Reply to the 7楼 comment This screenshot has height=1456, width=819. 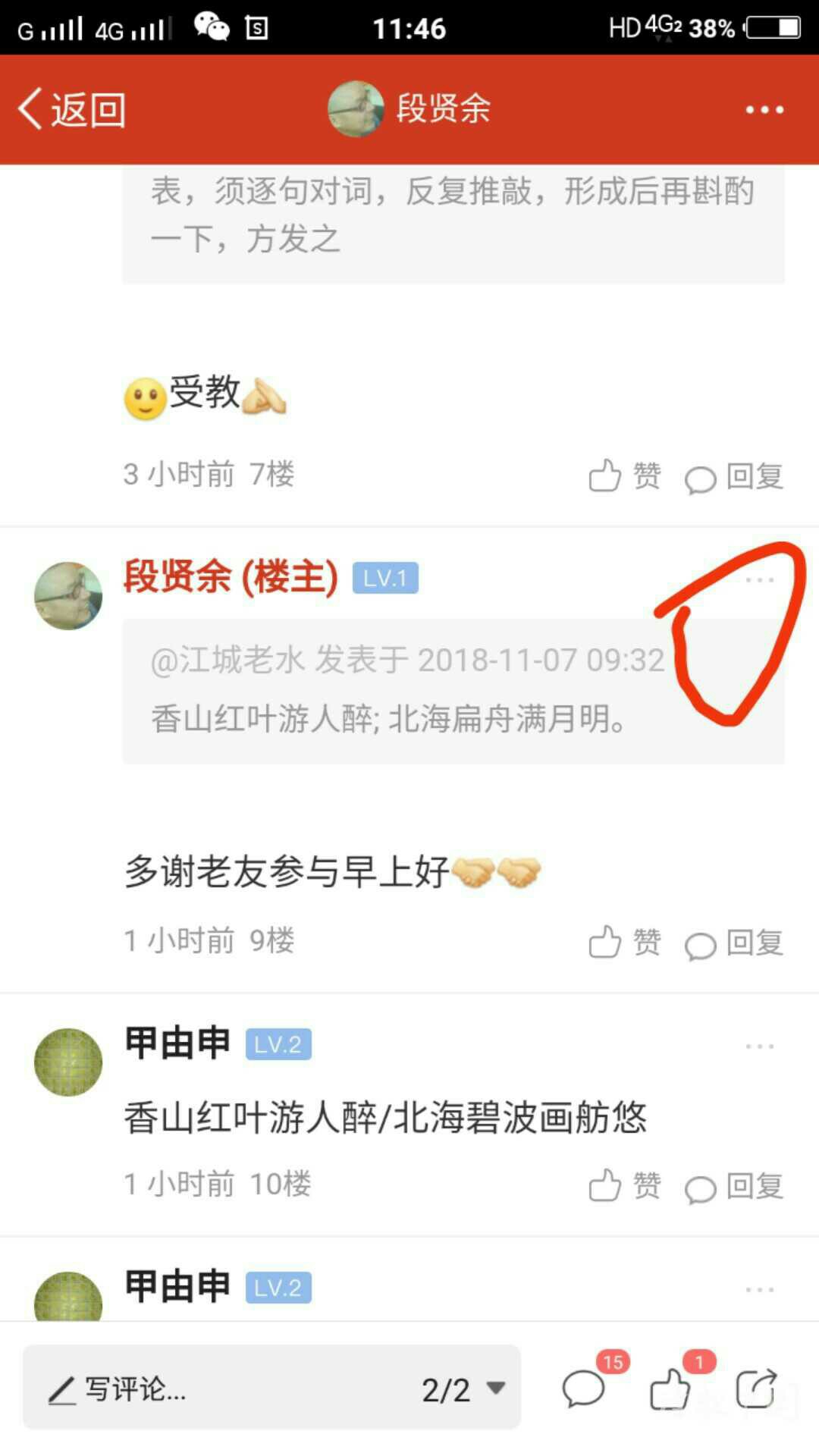(x=734, y=476)
